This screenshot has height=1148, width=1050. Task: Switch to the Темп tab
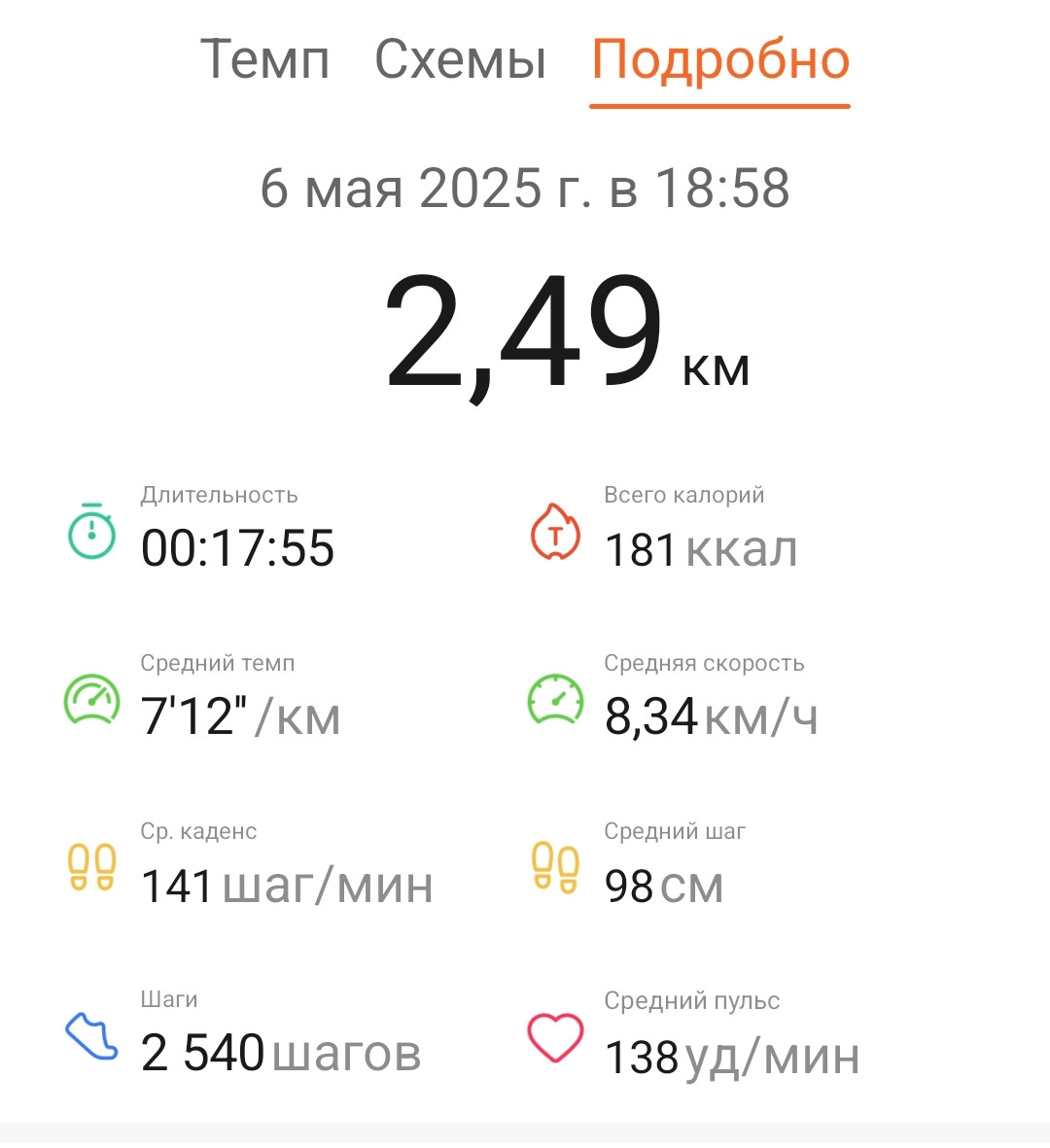[x=264, y=59]
